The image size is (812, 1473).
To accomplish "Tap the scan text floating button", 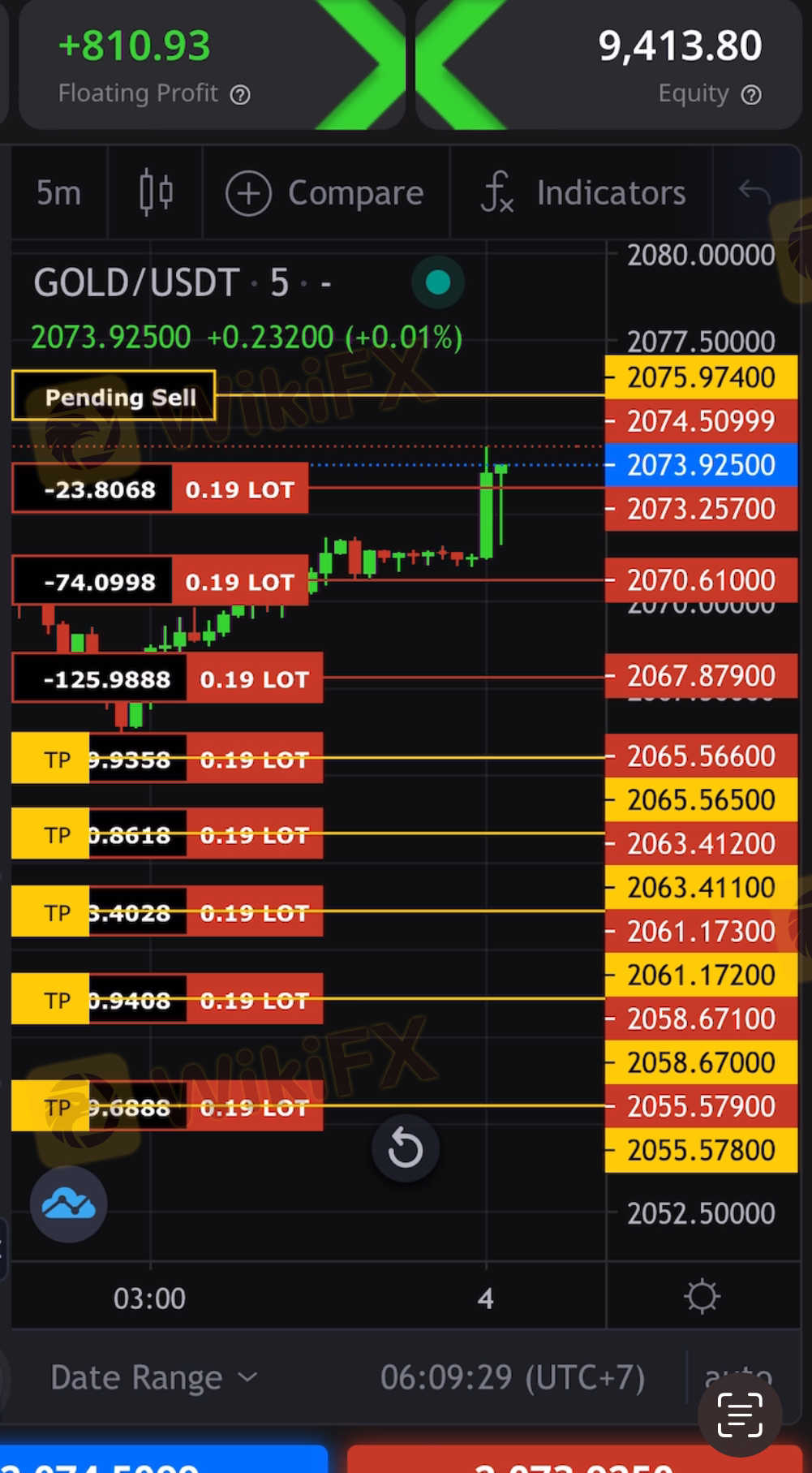I will [740, 1415].
